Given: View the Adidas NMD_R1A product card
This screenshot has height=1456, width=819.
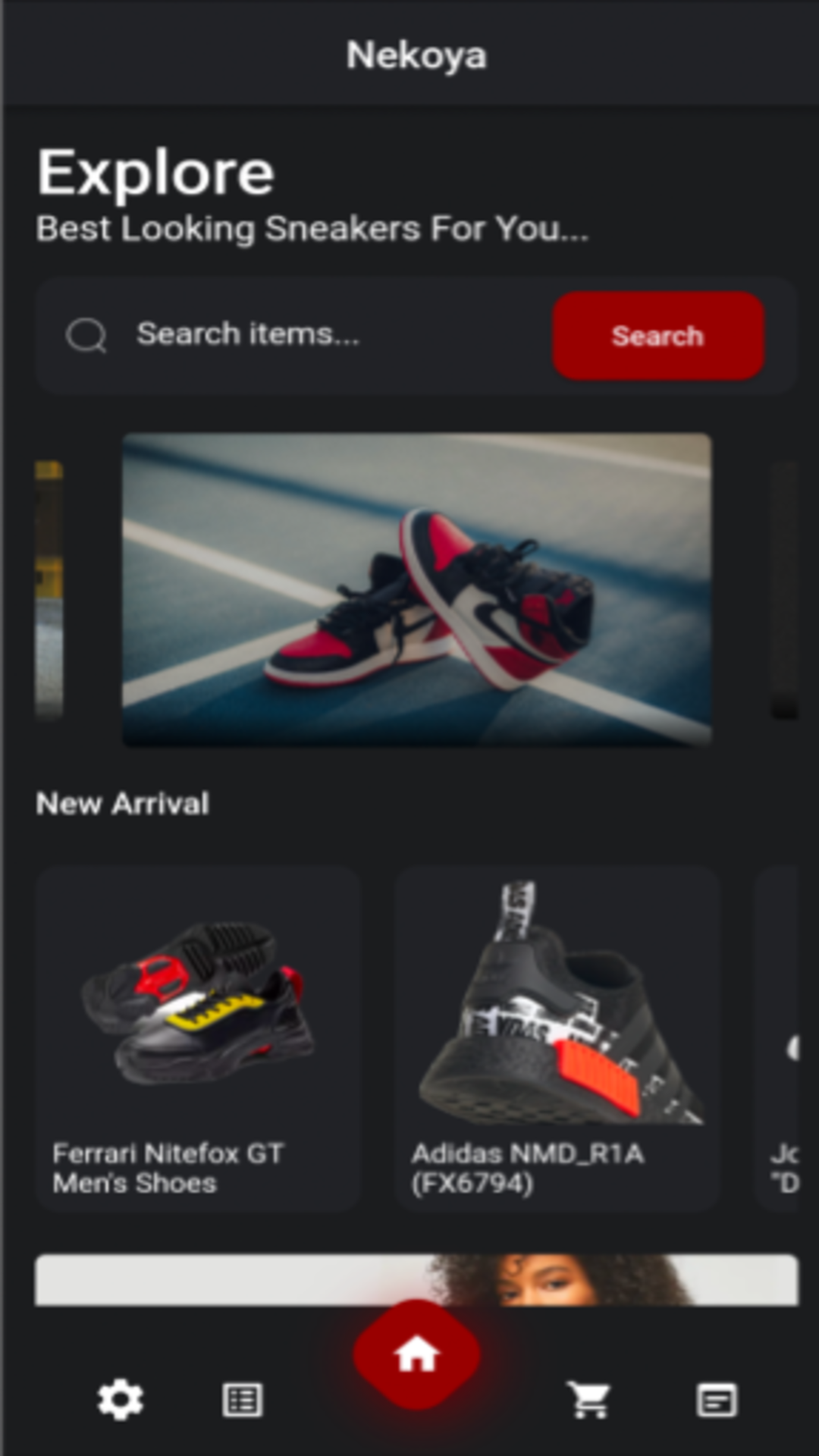Looking at the screenshot, I should click(557, 1039).
